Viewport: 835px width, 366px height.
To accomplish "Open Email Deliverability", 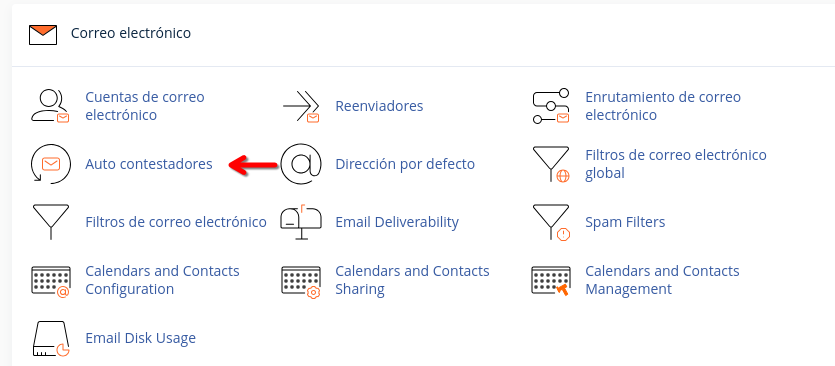I will (x=397, y=222).
